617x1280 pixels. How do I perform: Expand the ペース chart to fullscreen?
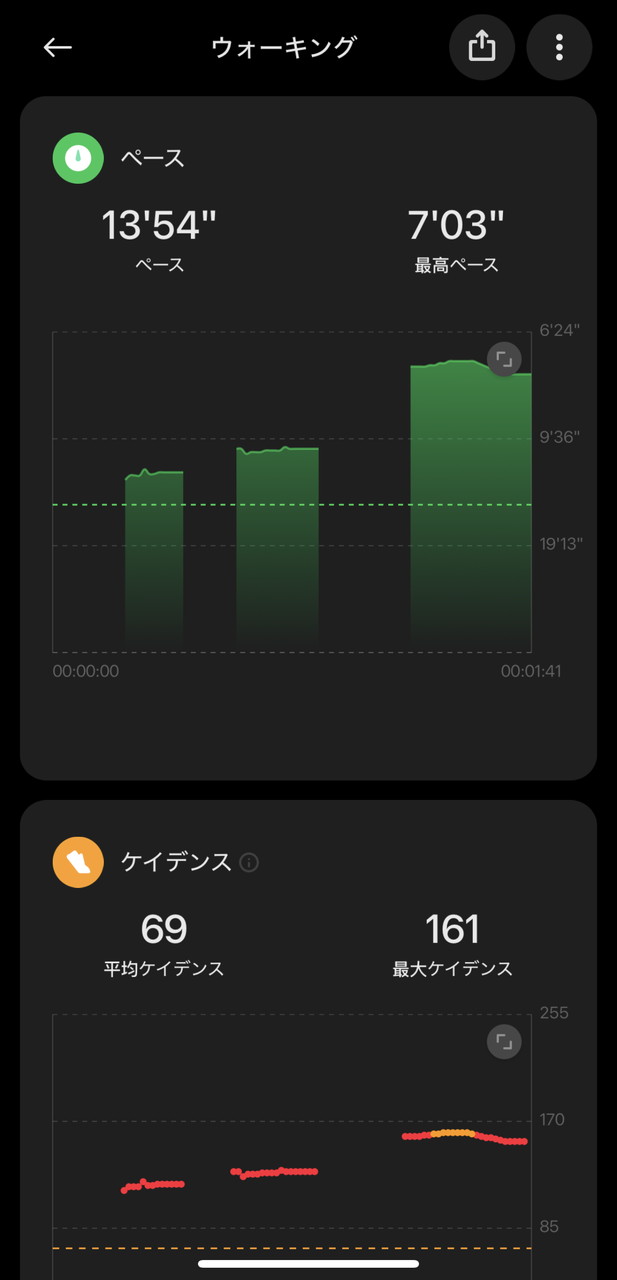(504, 358)
